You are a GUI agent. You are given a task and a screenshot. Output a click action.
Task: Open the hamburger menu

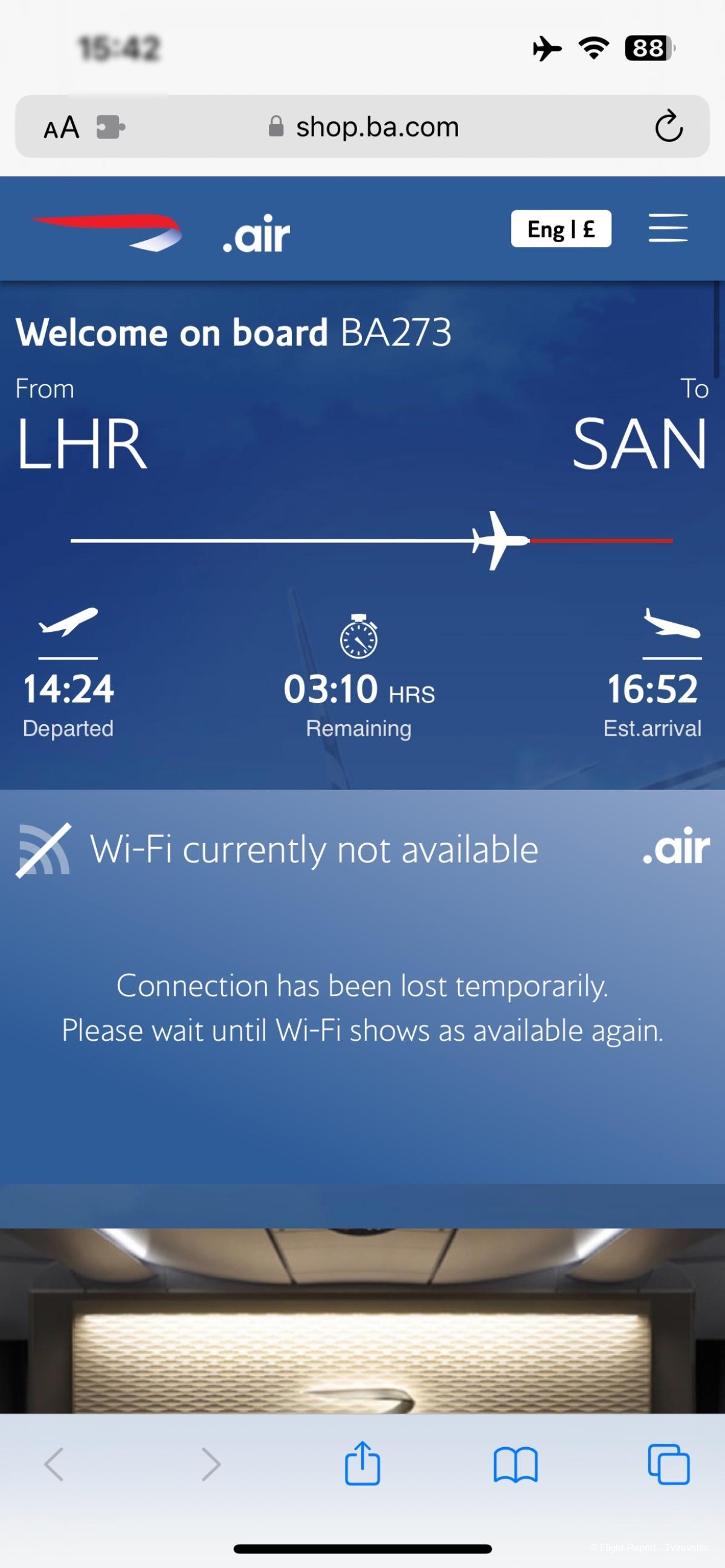click(x=668, y=228)
